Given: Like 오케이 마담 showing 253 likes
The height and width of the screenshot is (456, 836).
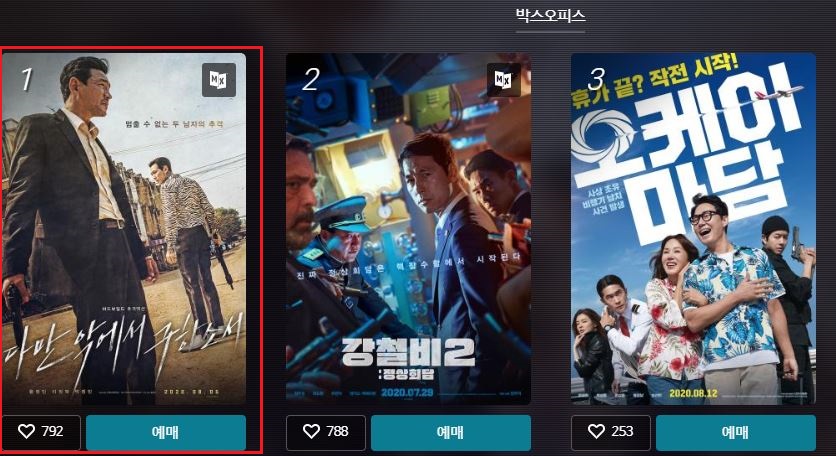Looking at the screenshot, I should [x=611, y=432].
